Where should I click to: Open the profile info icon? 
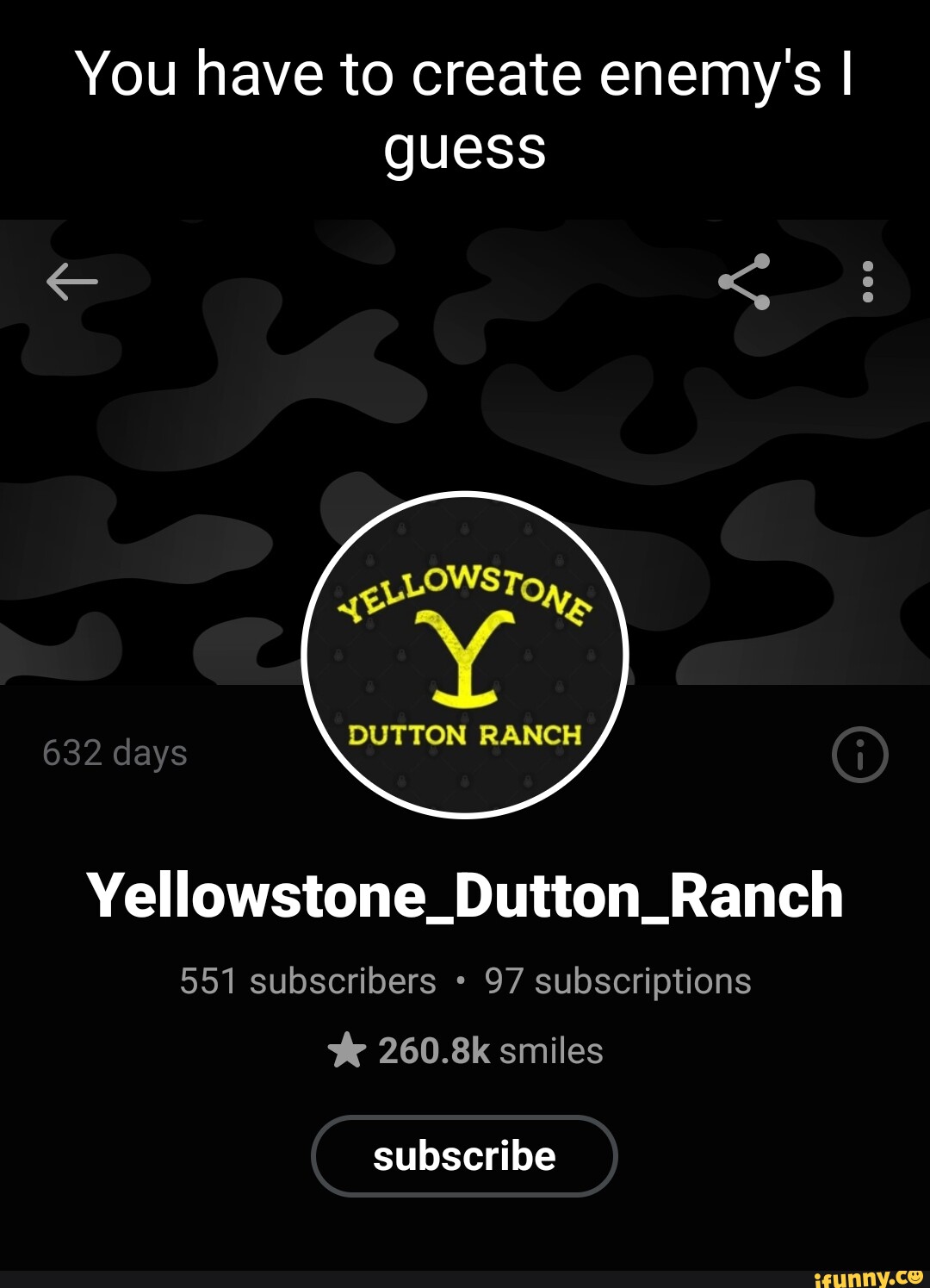(859, 755)
